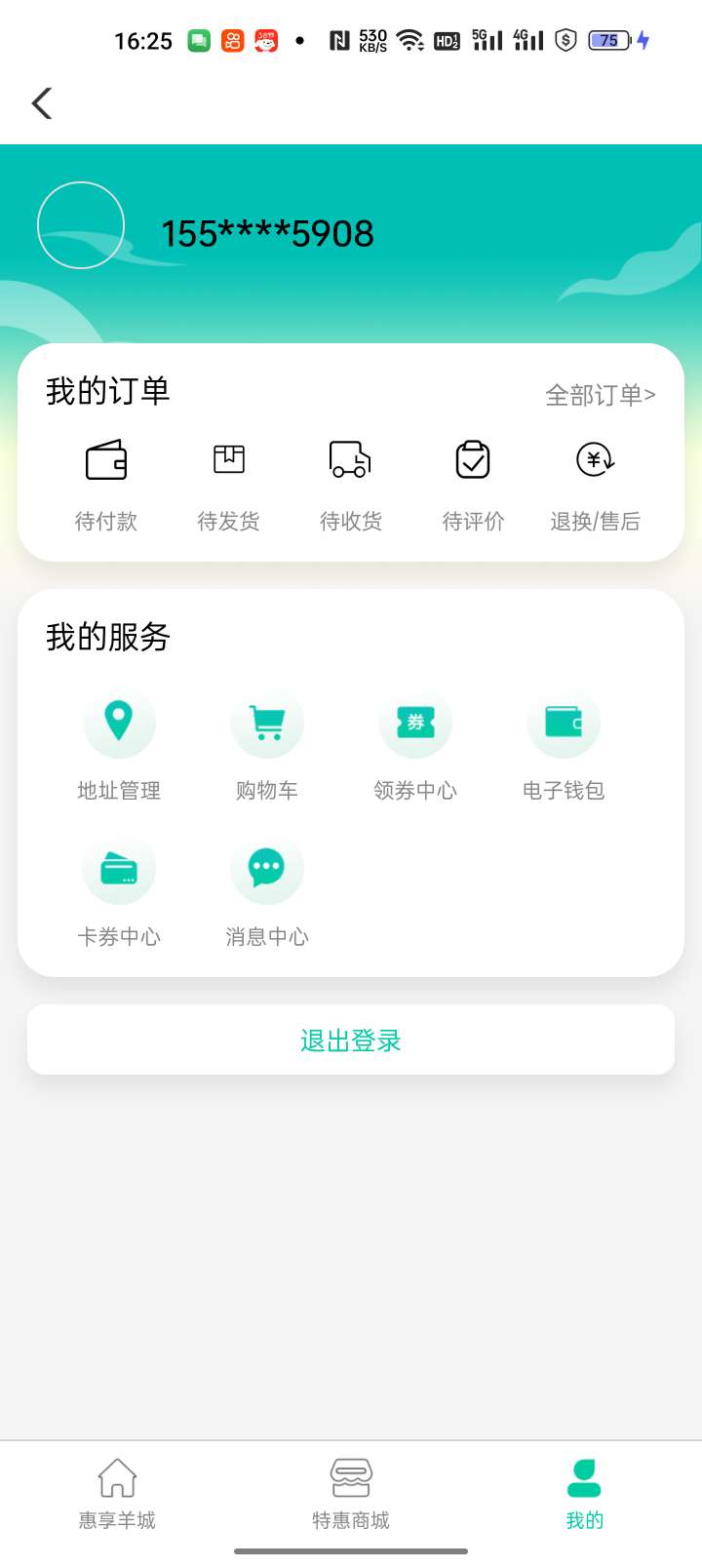
Task: Switch to the 特惠商城 tab
Action: (351, 1494)
